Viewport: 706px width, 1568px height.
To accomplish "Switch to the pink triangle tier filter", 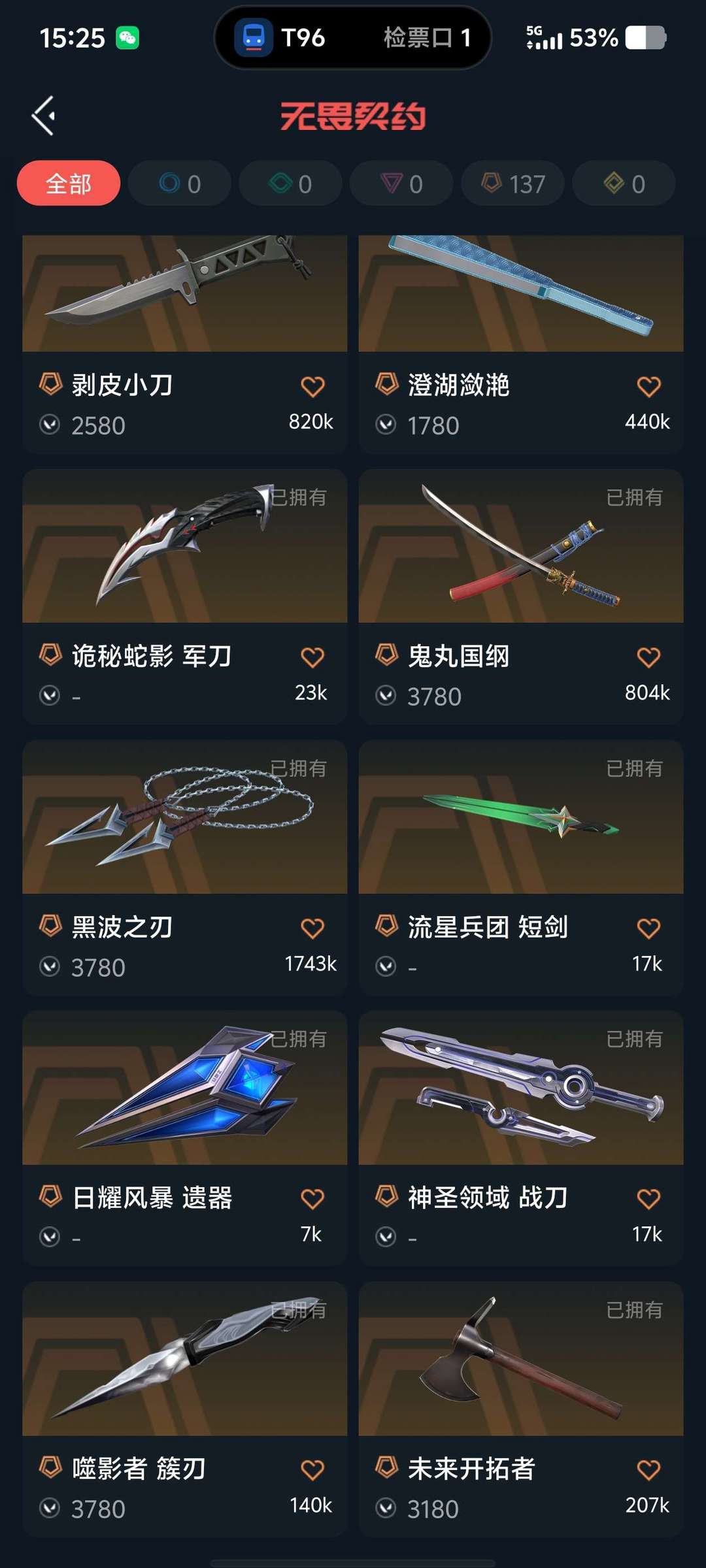I will [401, 184].
